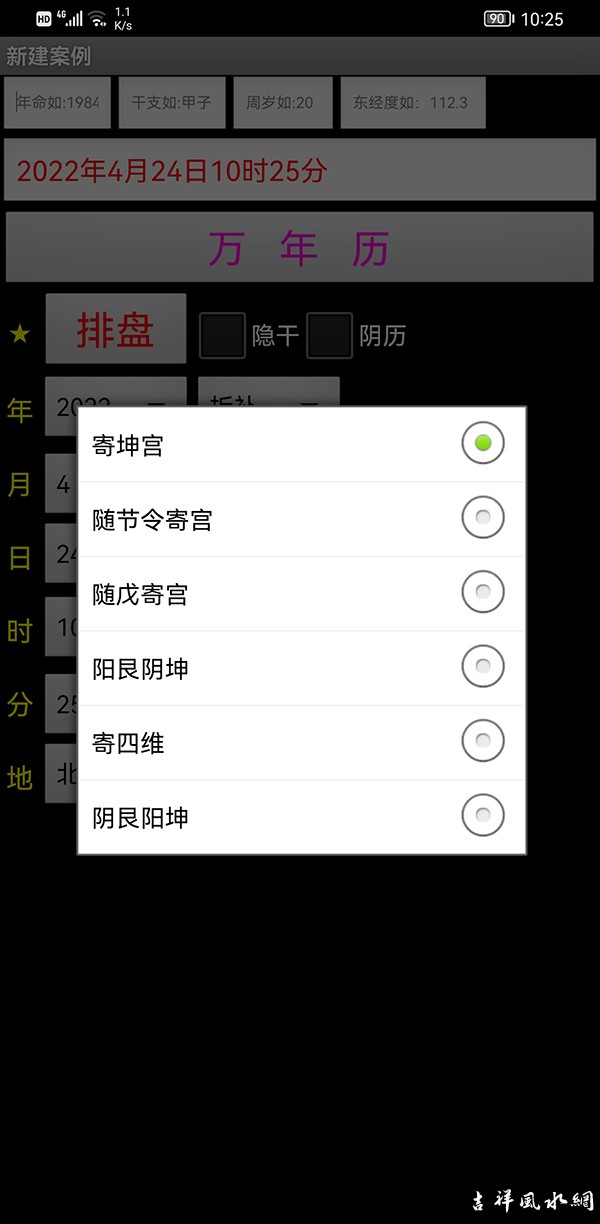Toggle the 隐干 checkbox
This screenshot has width=600, height=1224.
click(222, 335)
